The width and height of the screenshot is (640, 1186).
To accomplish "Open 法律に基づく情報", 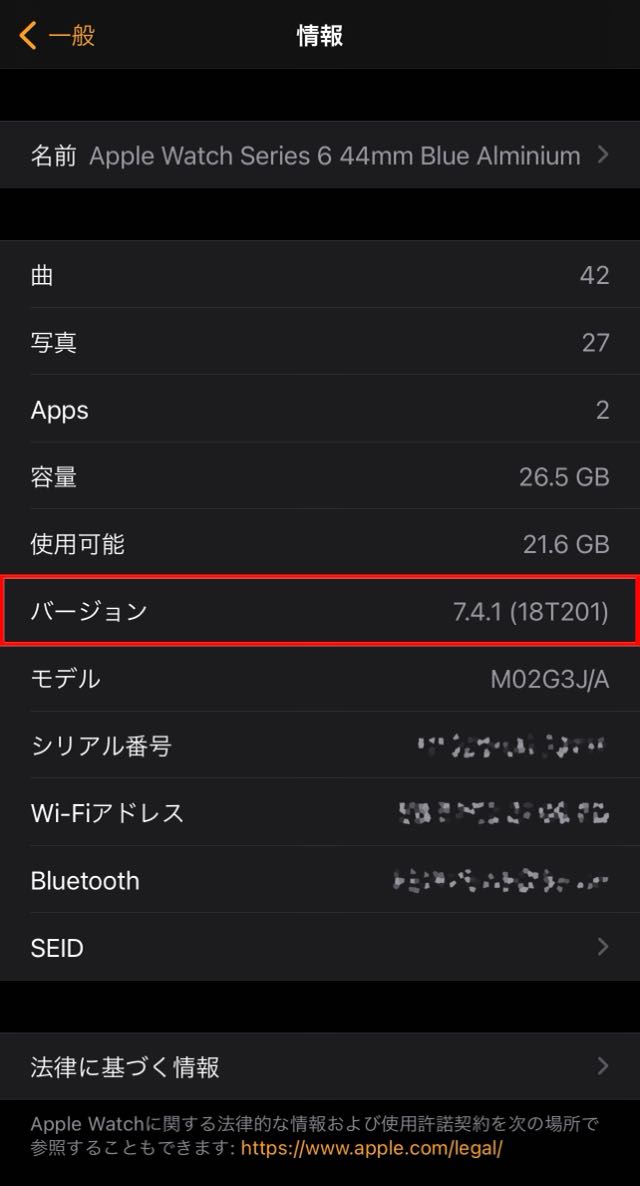I will click(320, 1066).
